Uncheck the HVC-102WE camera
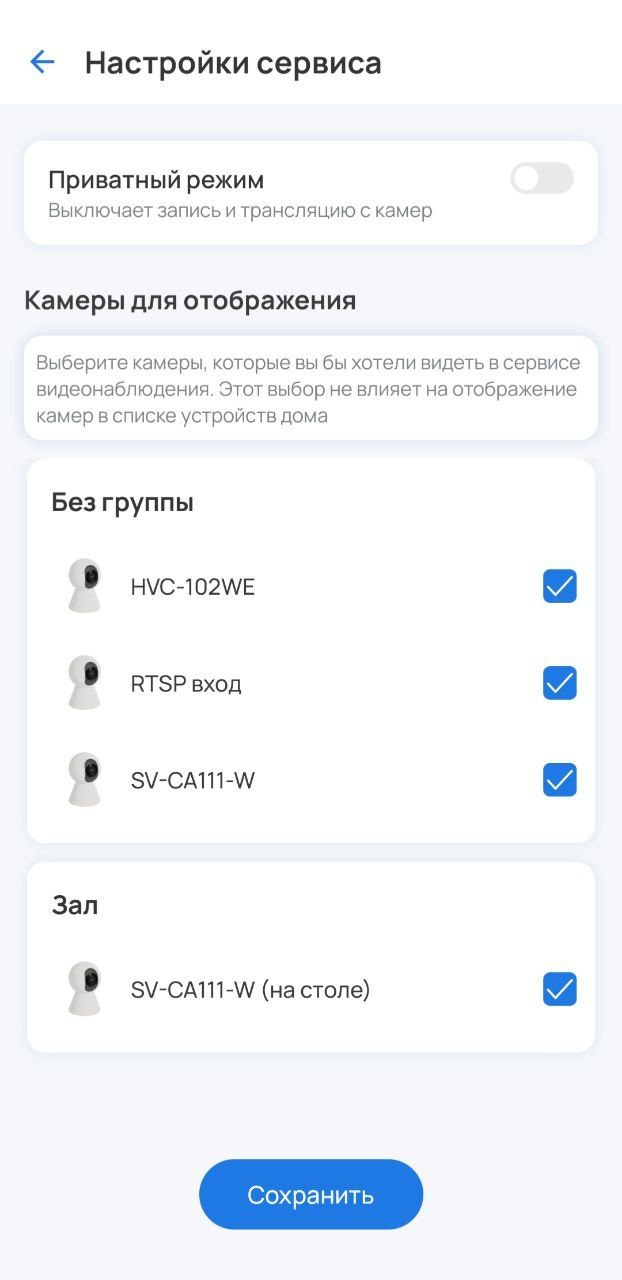 click(559, 586)
